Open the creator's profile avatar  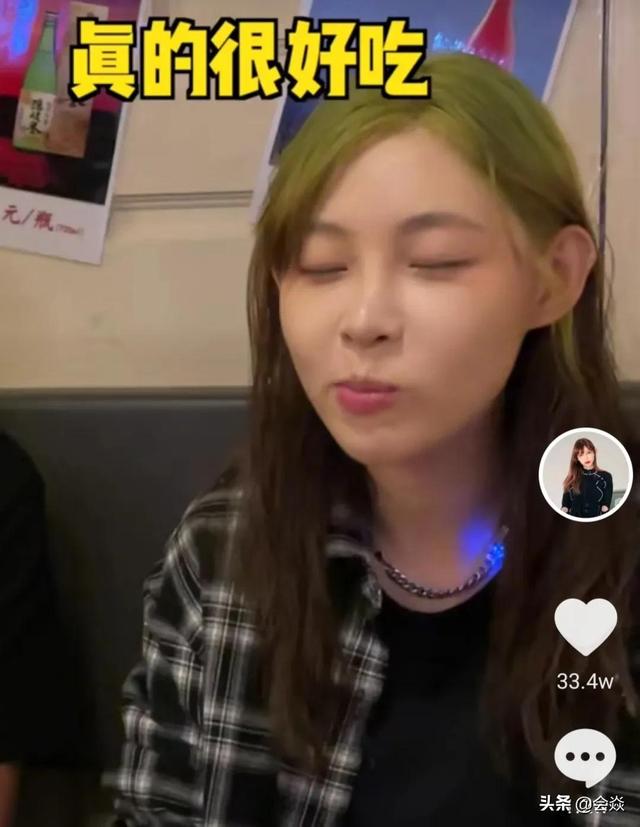pos(586,475)
